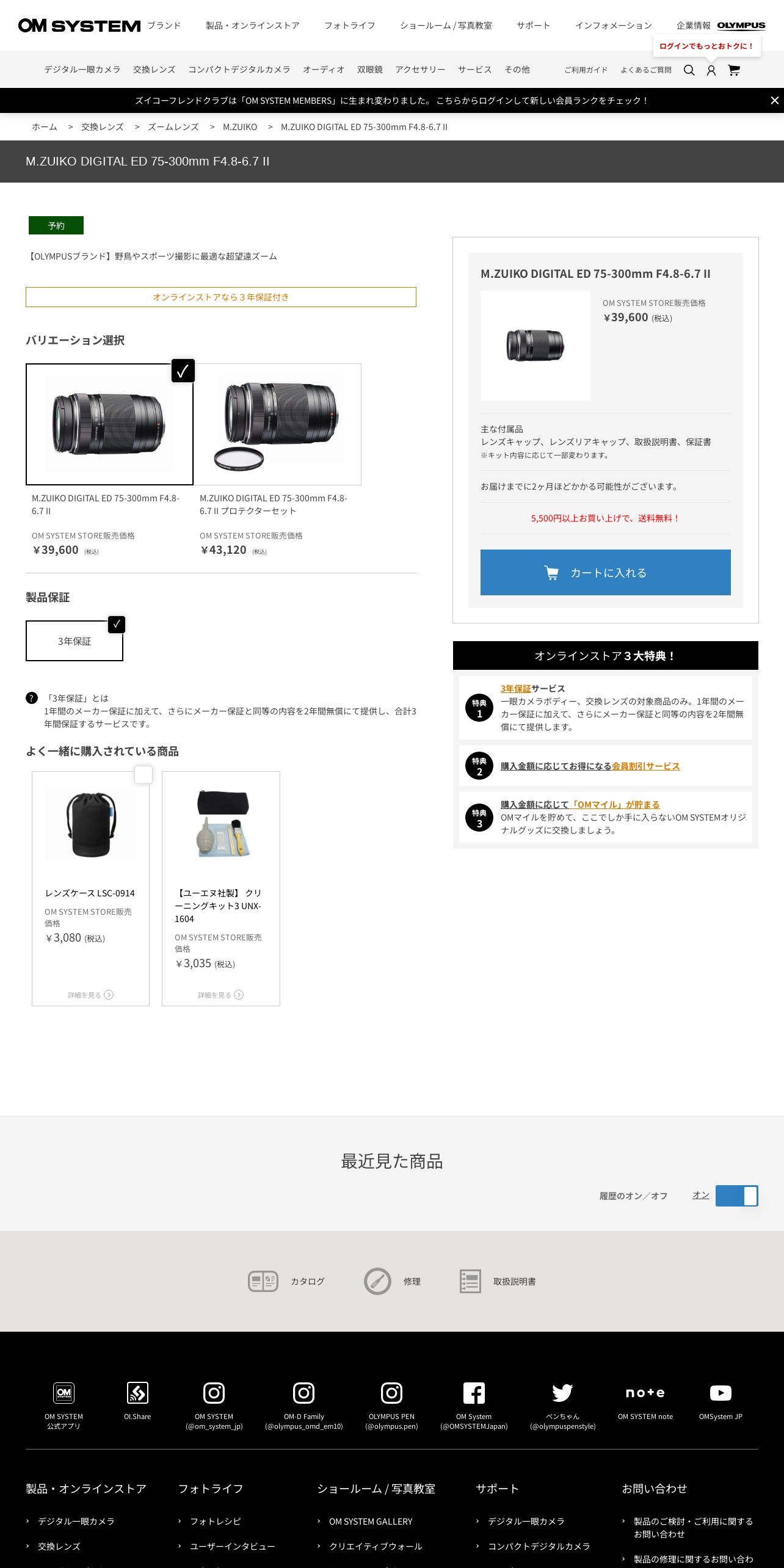Open the shopping cart icon in header
The width and height of the screenshot is (784, 1568).
pos(734,70)
